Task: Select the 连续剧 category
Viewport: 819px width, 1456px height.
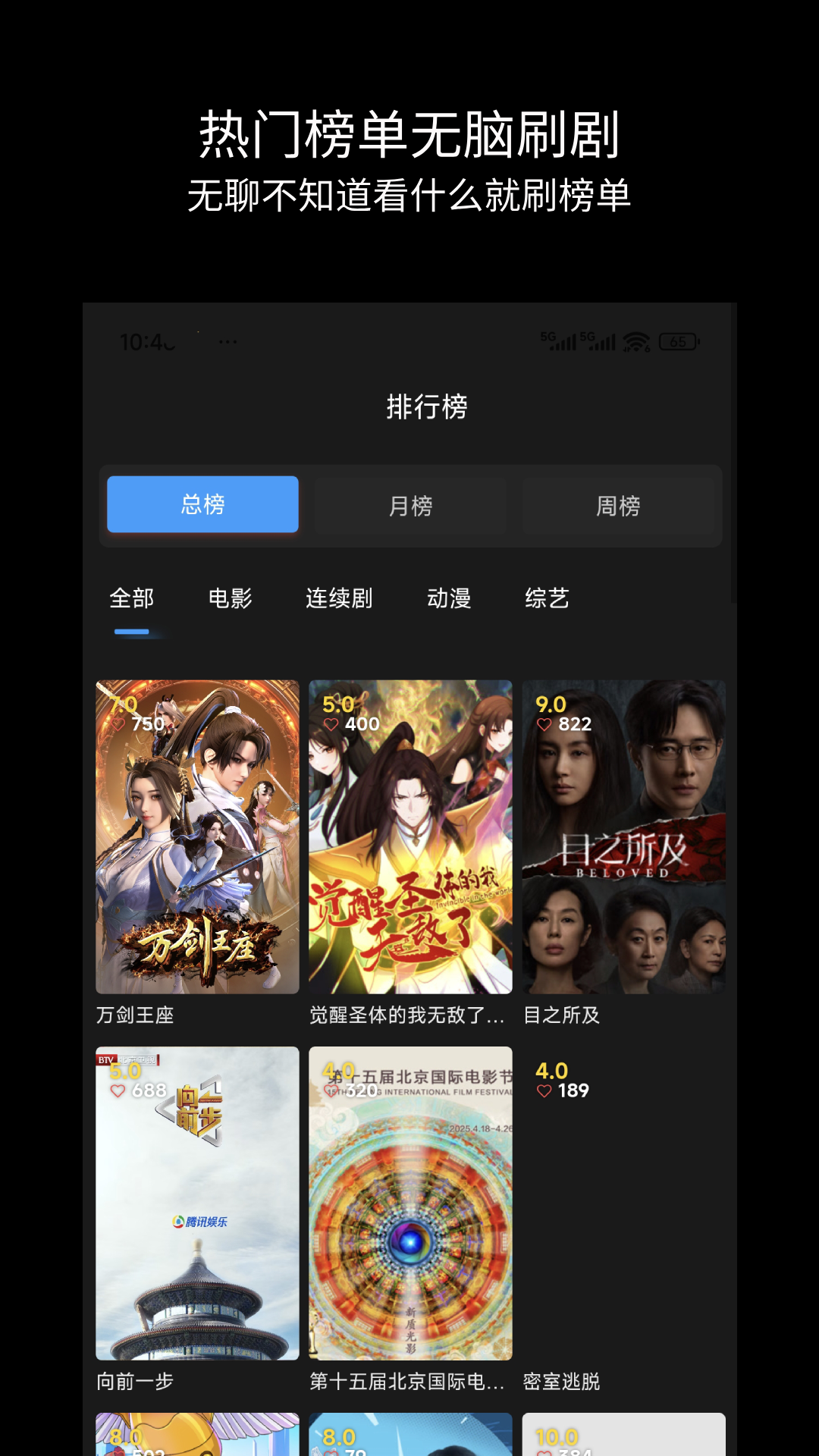Action: tap(338, 598)
